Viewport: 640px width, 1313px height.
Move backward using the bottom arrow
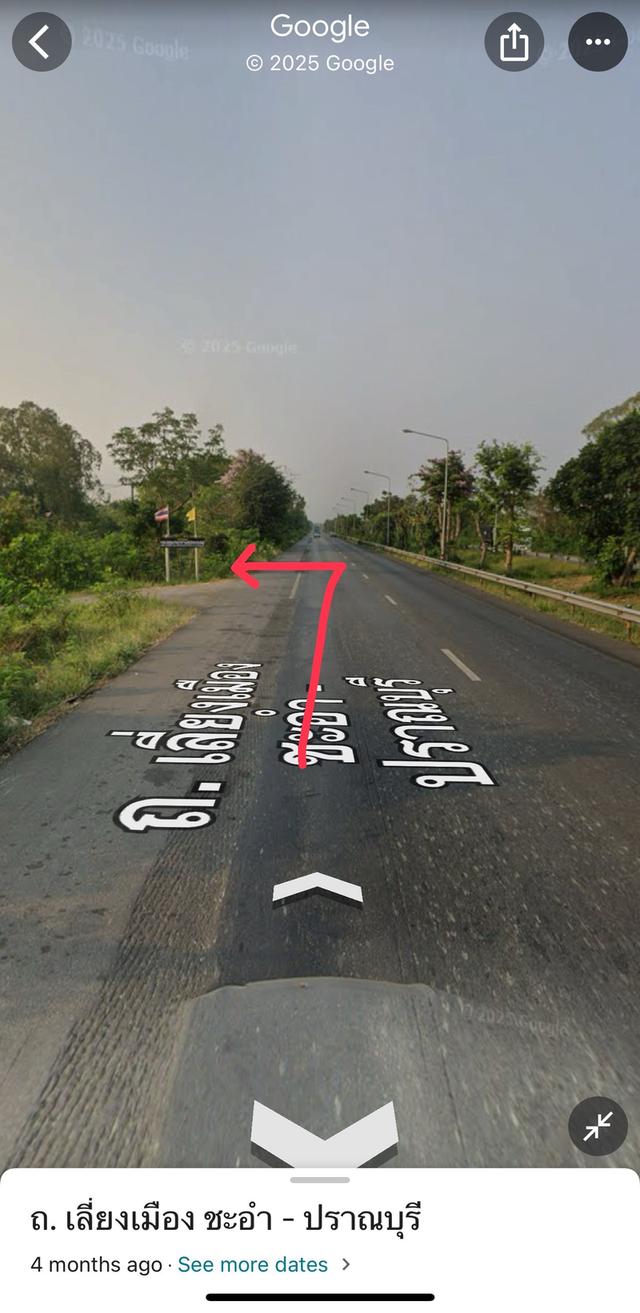[324, 1135]
